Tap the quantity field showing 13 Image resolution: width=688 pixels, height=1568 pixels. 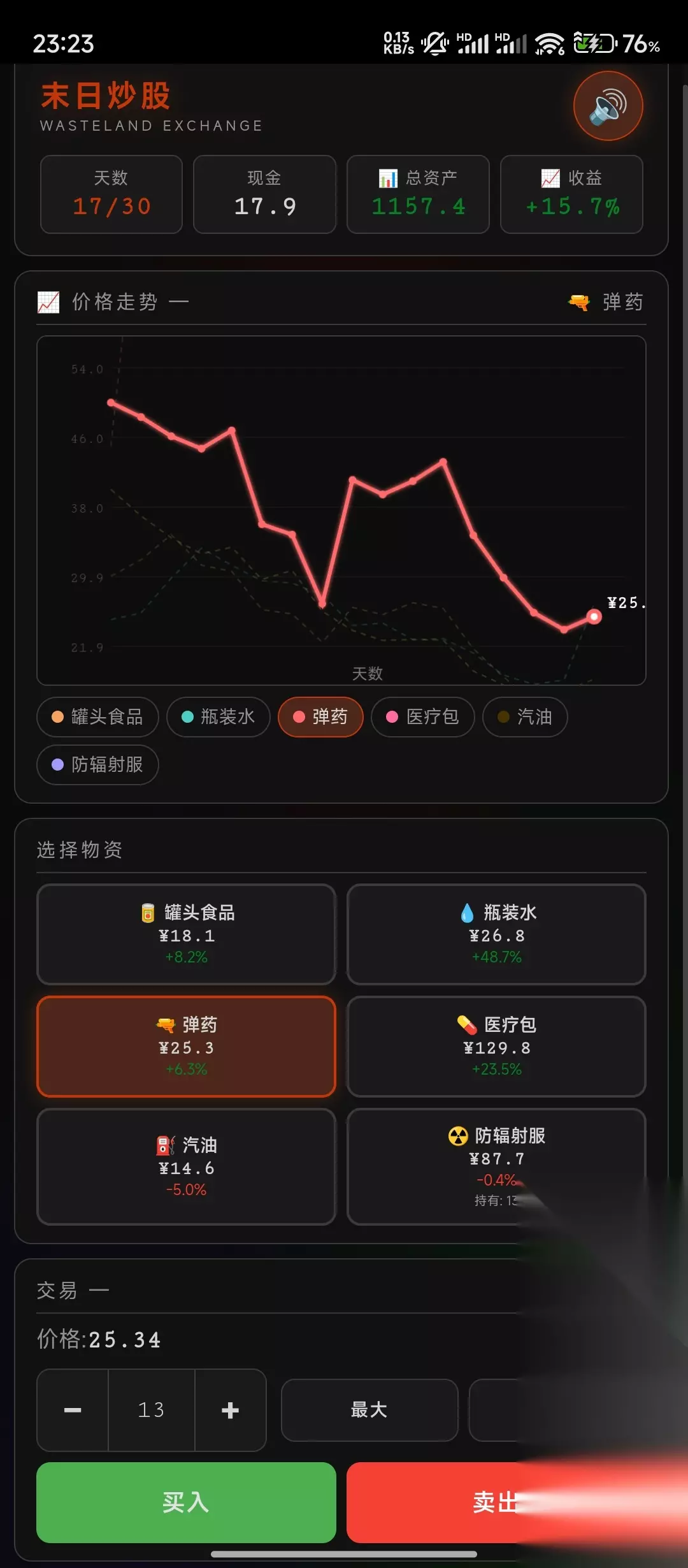click(x=152, y=1410)
